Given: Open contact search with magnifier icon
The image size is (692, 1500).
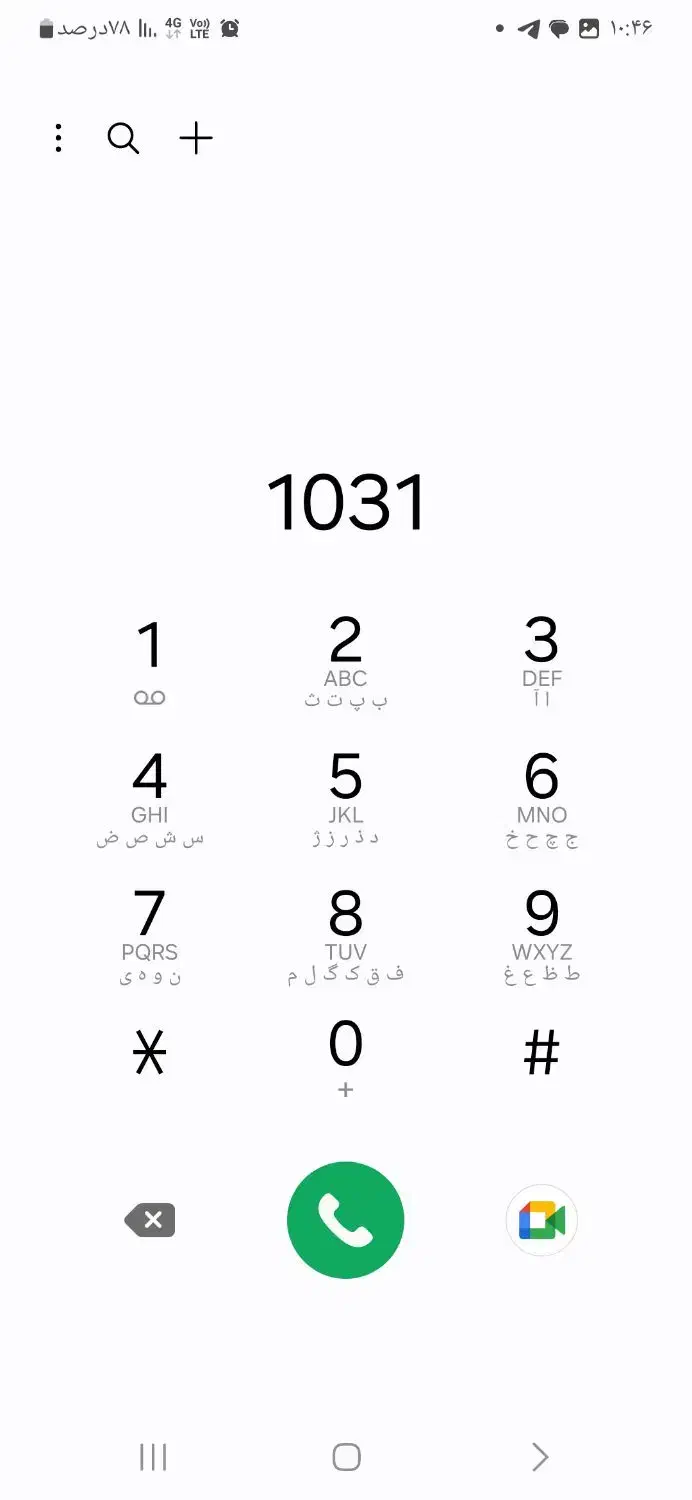Looking at the screenshot, I should click(x=123, y=139).
